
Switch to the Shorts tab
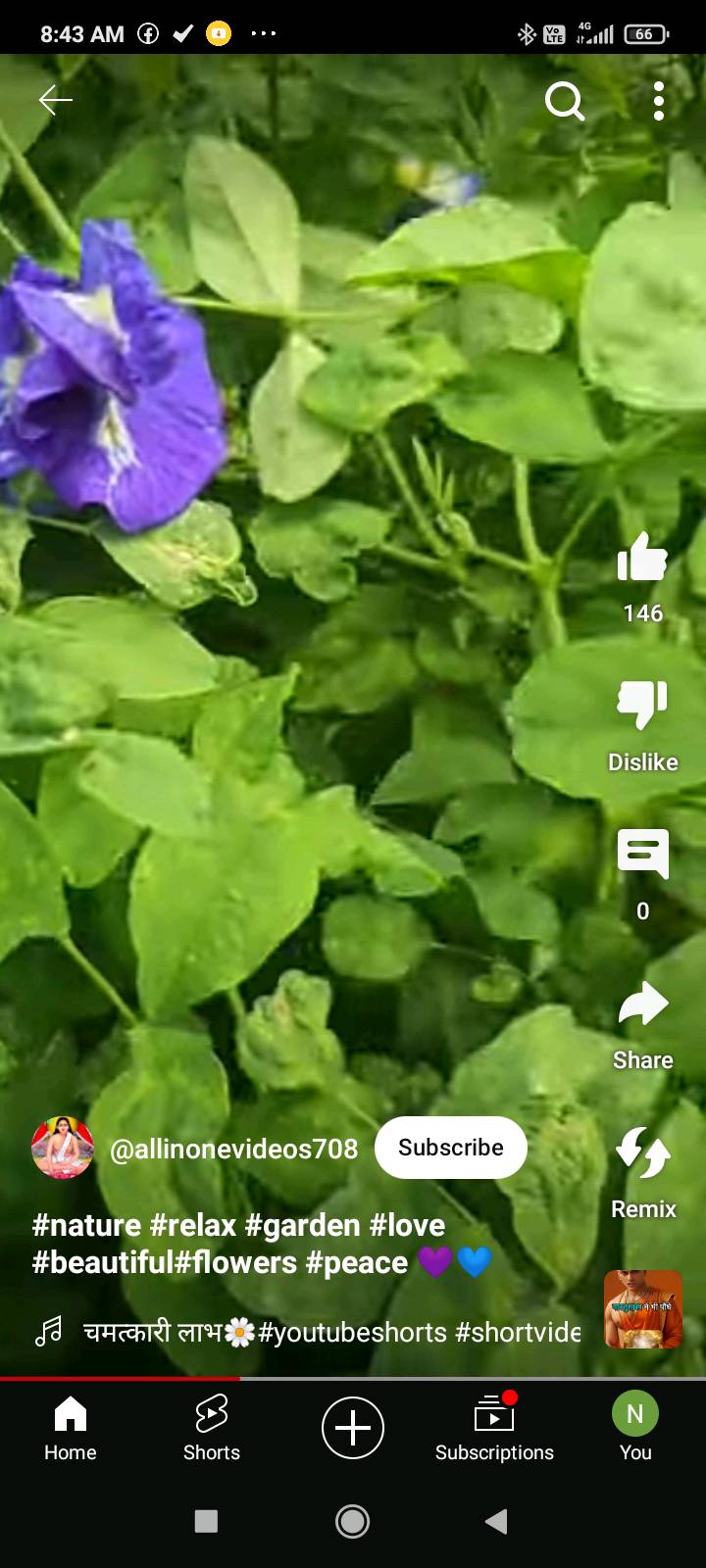pyautogui.click(x=212, y=1429)
